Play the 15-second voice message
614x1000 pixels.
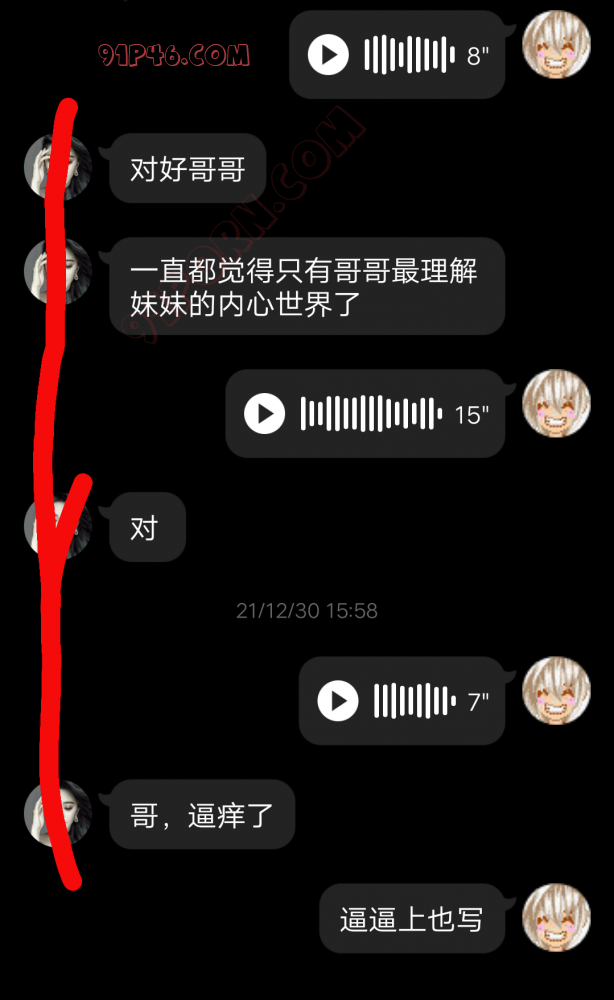(x=265, y=413)
